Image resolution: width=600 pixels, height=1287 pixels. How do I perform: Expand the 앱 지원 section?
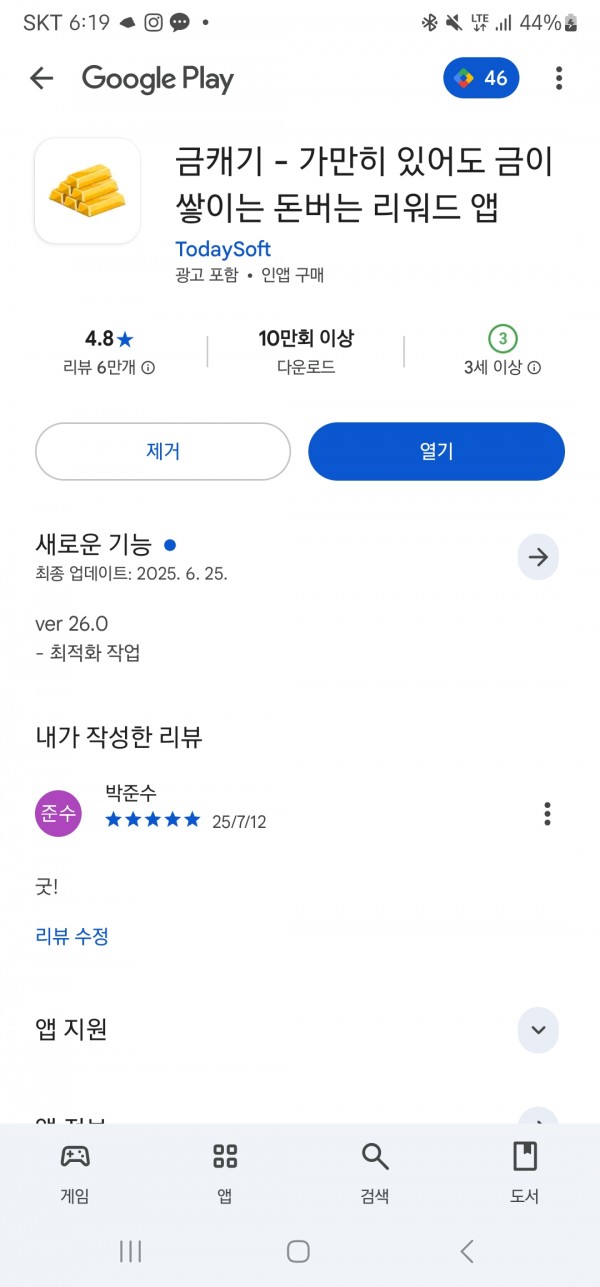(x=538, y=1030)
